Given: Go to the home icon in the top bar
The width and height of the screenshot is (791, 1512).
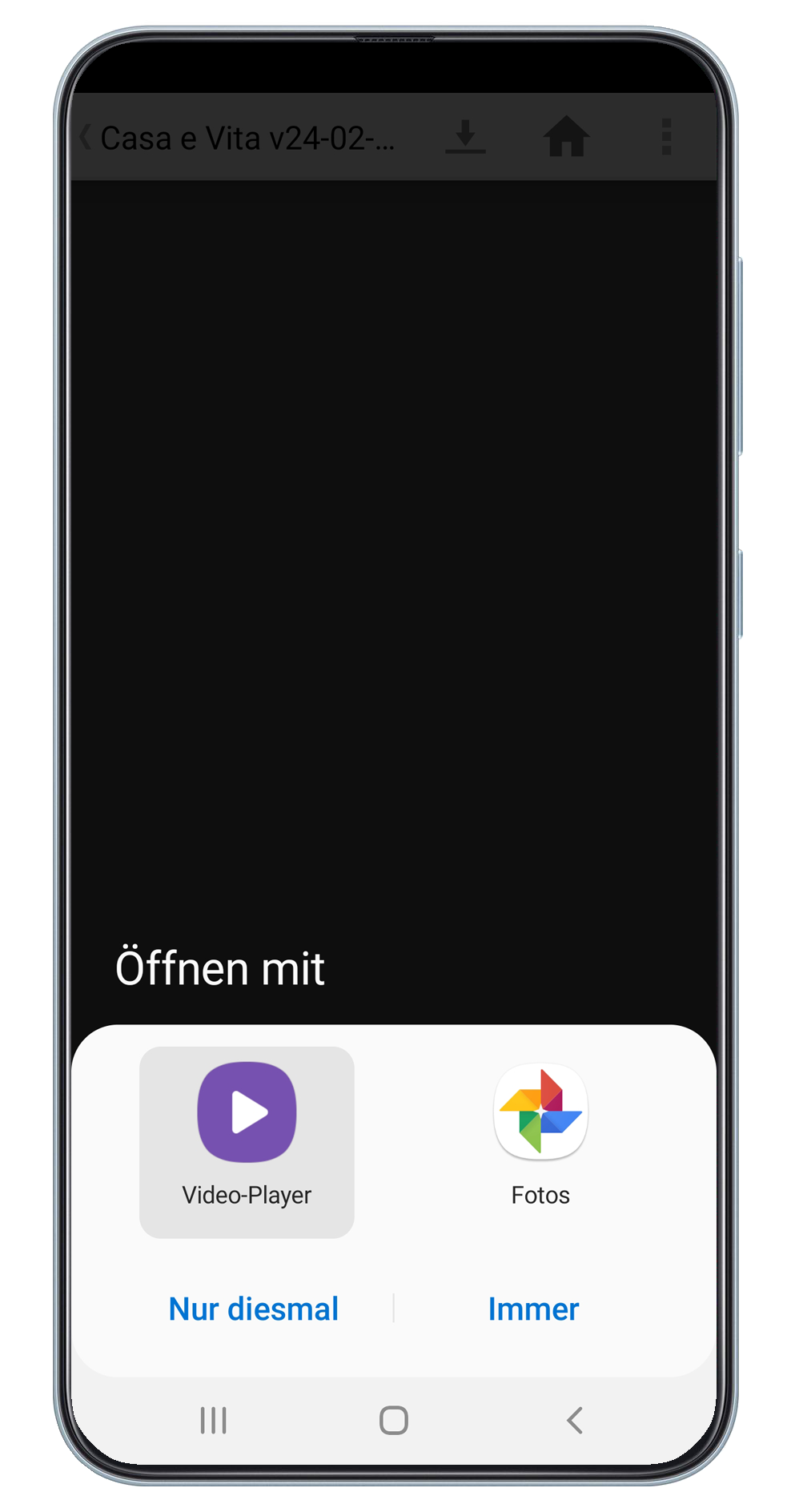Looking at the screenshot, I should [x=567, y=136].
